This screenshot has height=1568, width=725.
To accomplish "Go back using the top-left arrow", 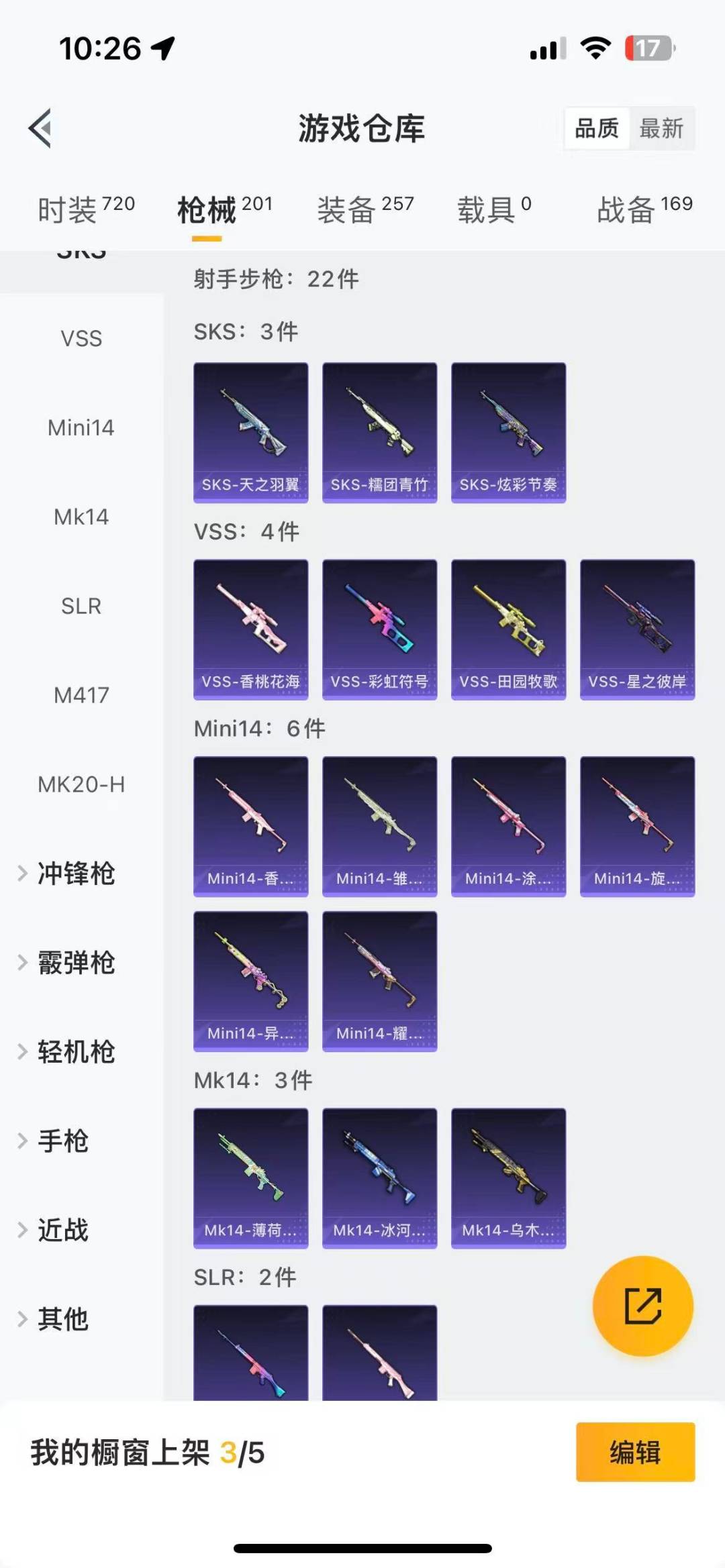I will (x=40, y=128).
